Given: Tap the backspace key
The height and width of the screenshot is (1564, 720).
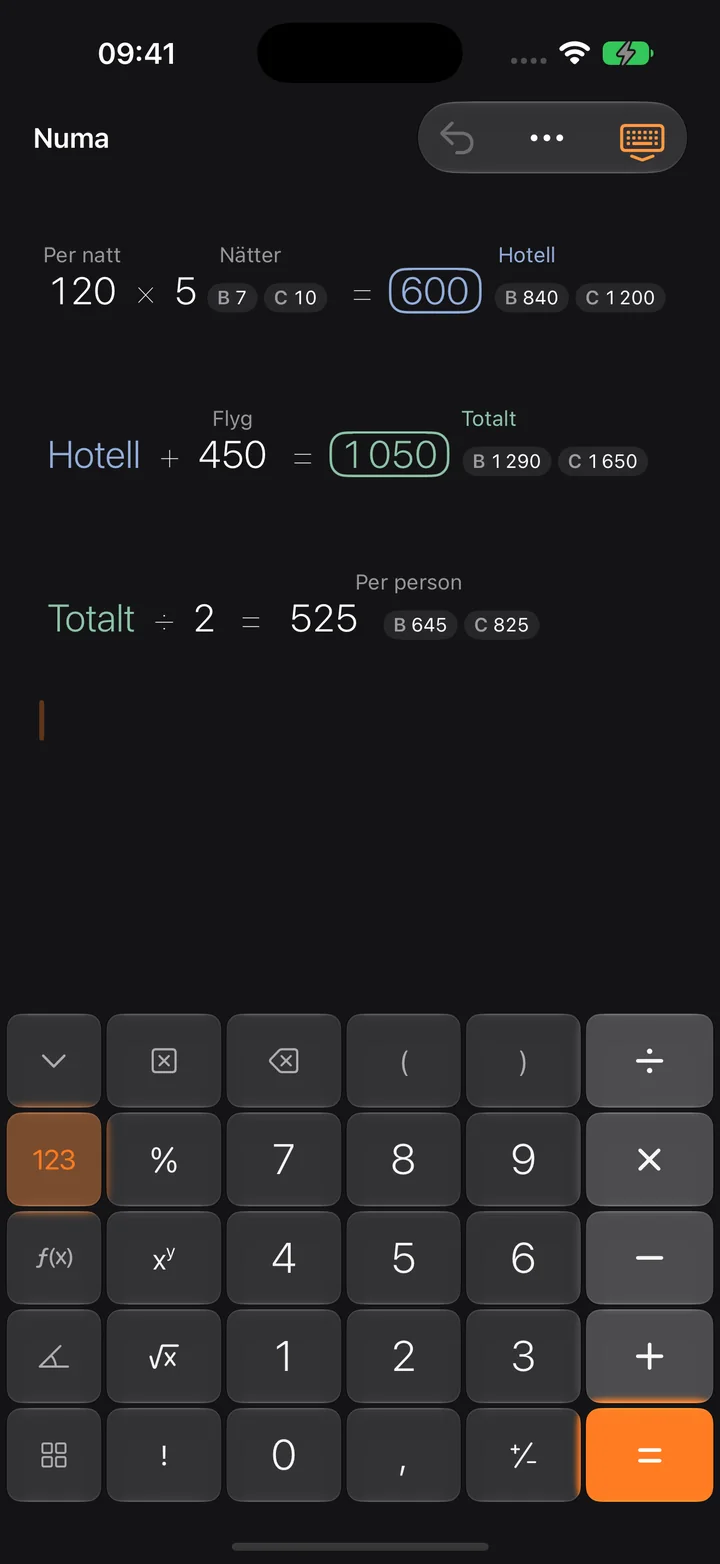Looking at the screenshot, I should pos(284,1060).
